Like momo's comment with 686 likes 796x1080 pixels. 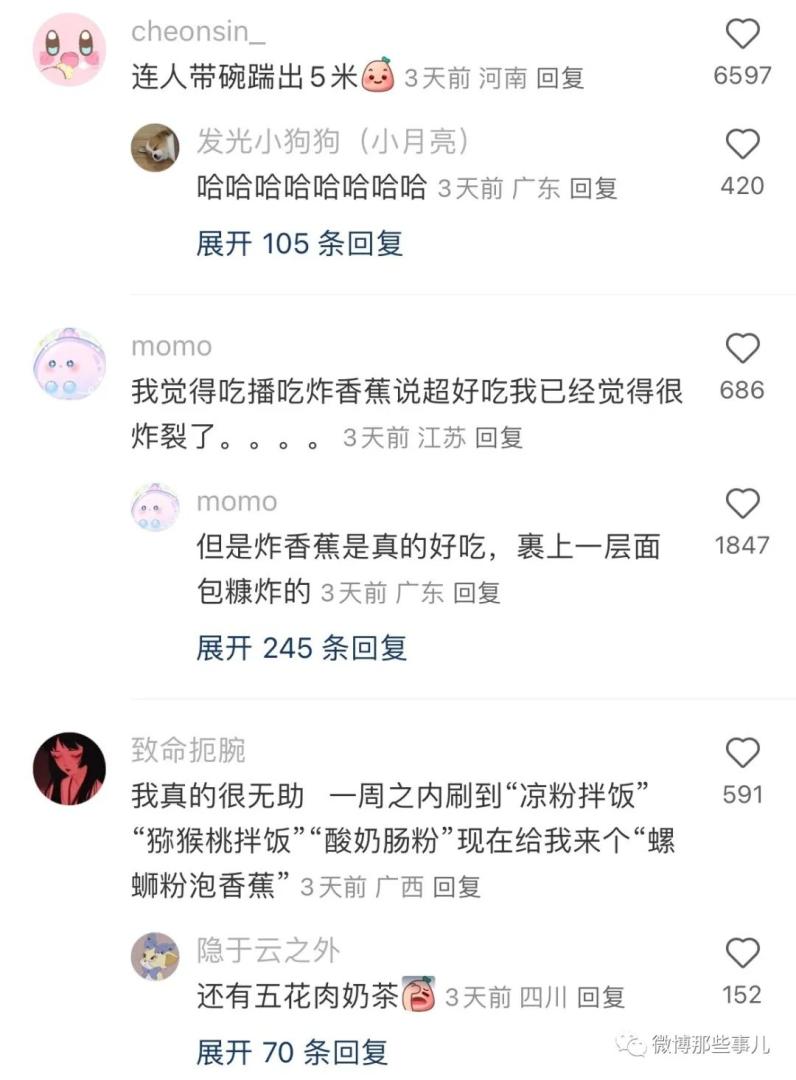[742, 349]
